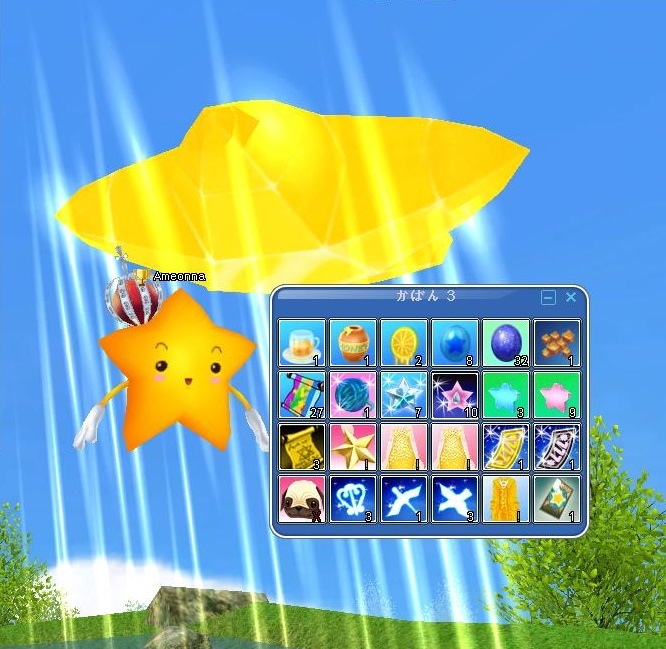Viewport: 666px width, 649px height.
Task: Select the gold star ornament item
Action: pyautogui.click(x=352, y=446)
